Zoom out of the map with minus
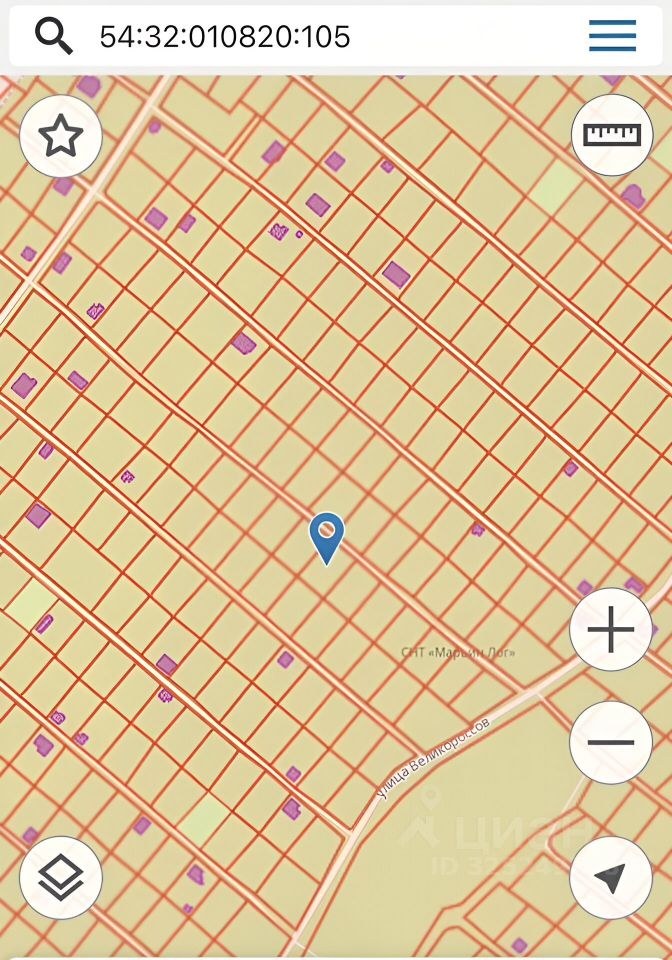672x960 pixels. tap(611, 742)
